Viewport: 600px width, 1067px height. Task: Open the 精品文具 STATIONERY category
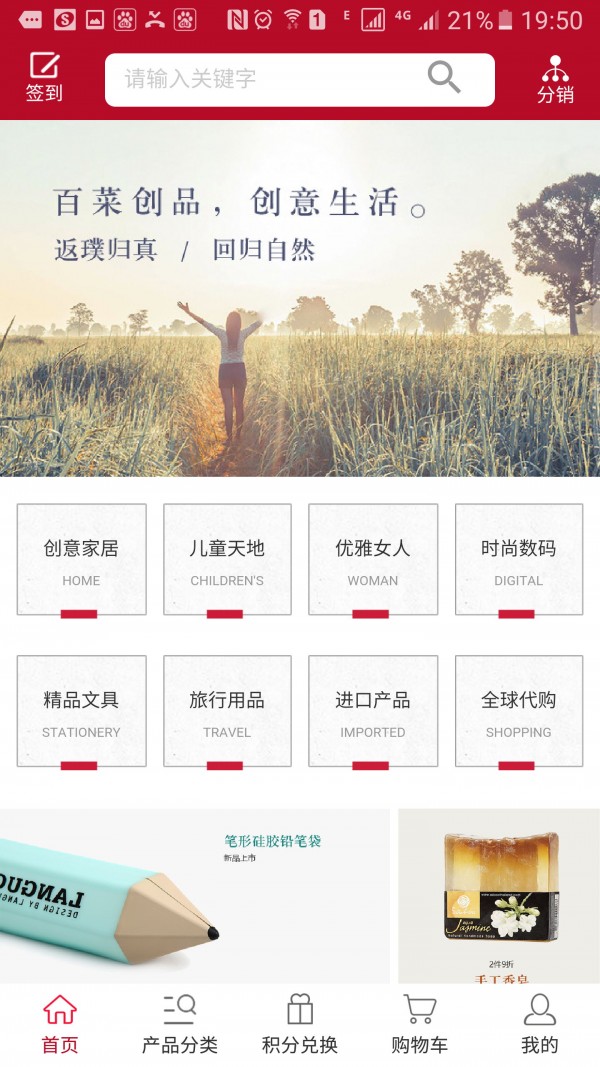tap(81, 712)
